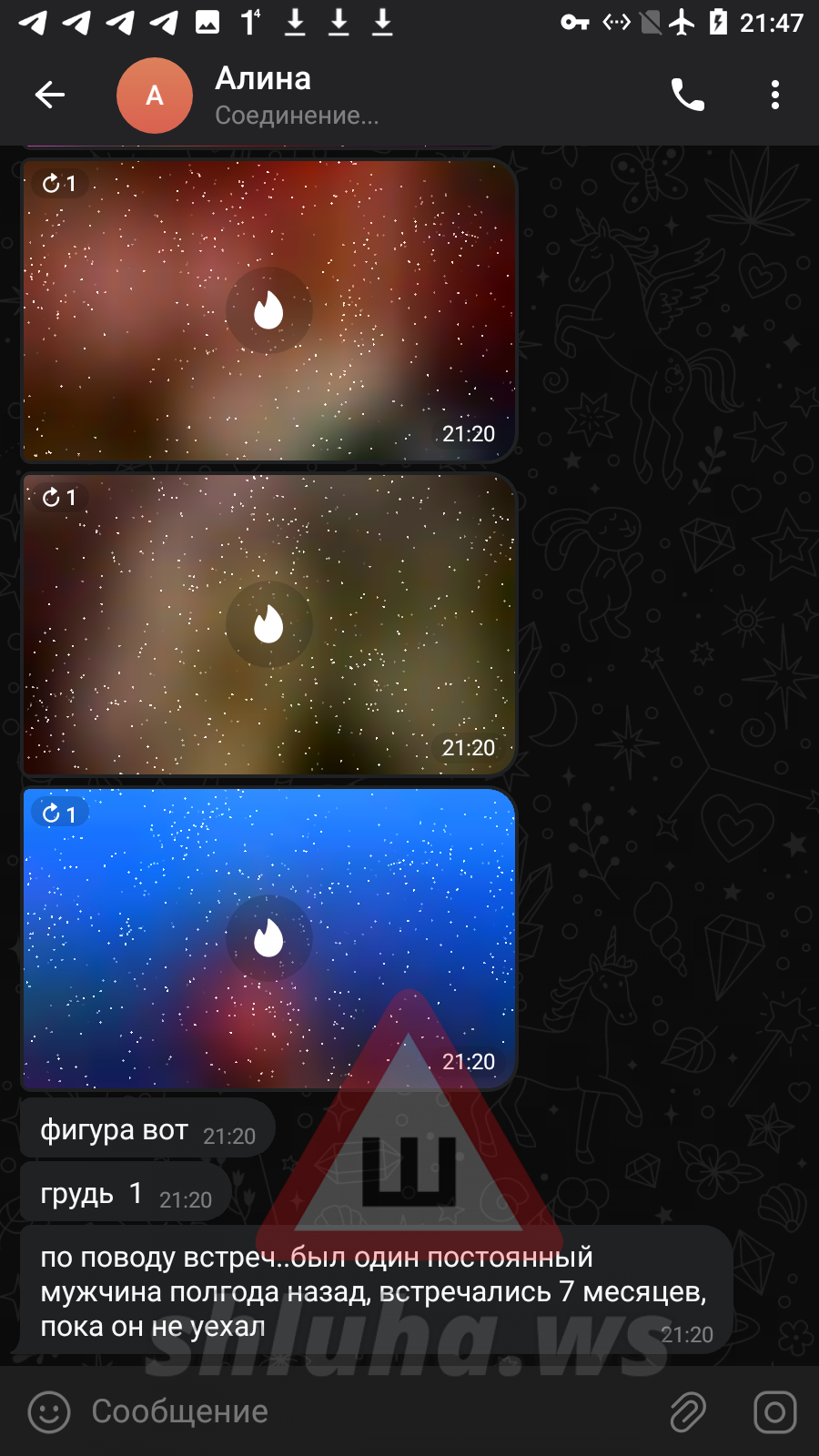Tap the round video message button
Viewport: 819px width, 1456px height.
(774, 1411)
